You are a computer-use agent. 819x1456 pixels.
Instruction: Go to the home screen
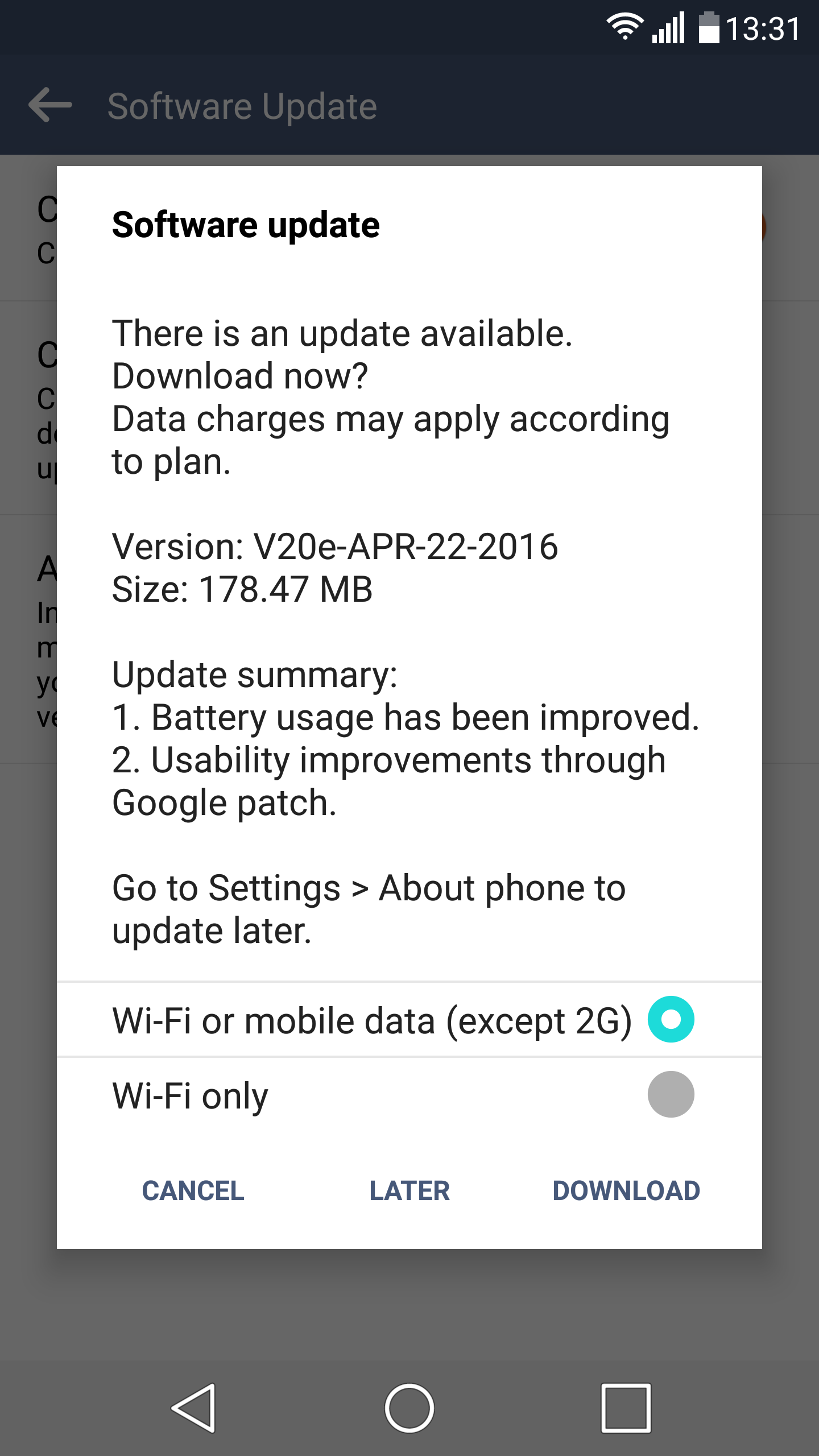click(409, 1408)
